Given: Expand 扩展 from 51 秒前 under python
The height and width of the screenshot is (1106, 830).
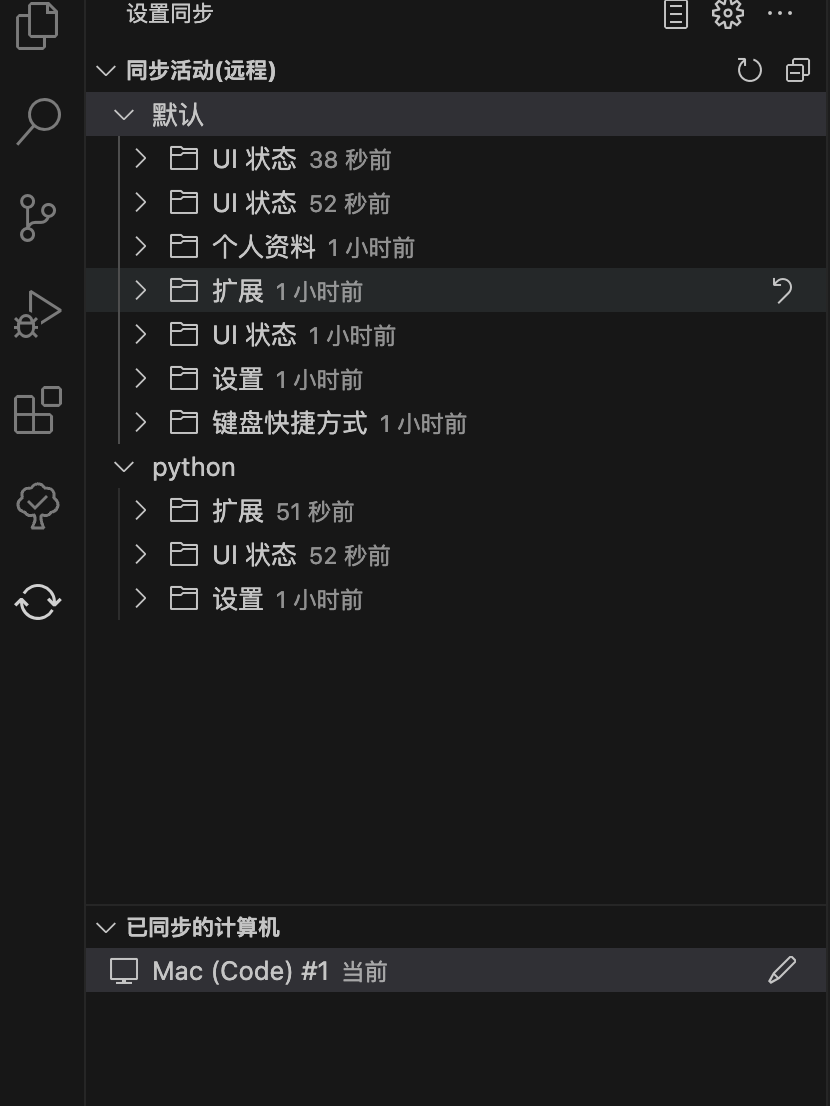Looking at the screenshot, I should coord(141,511).
